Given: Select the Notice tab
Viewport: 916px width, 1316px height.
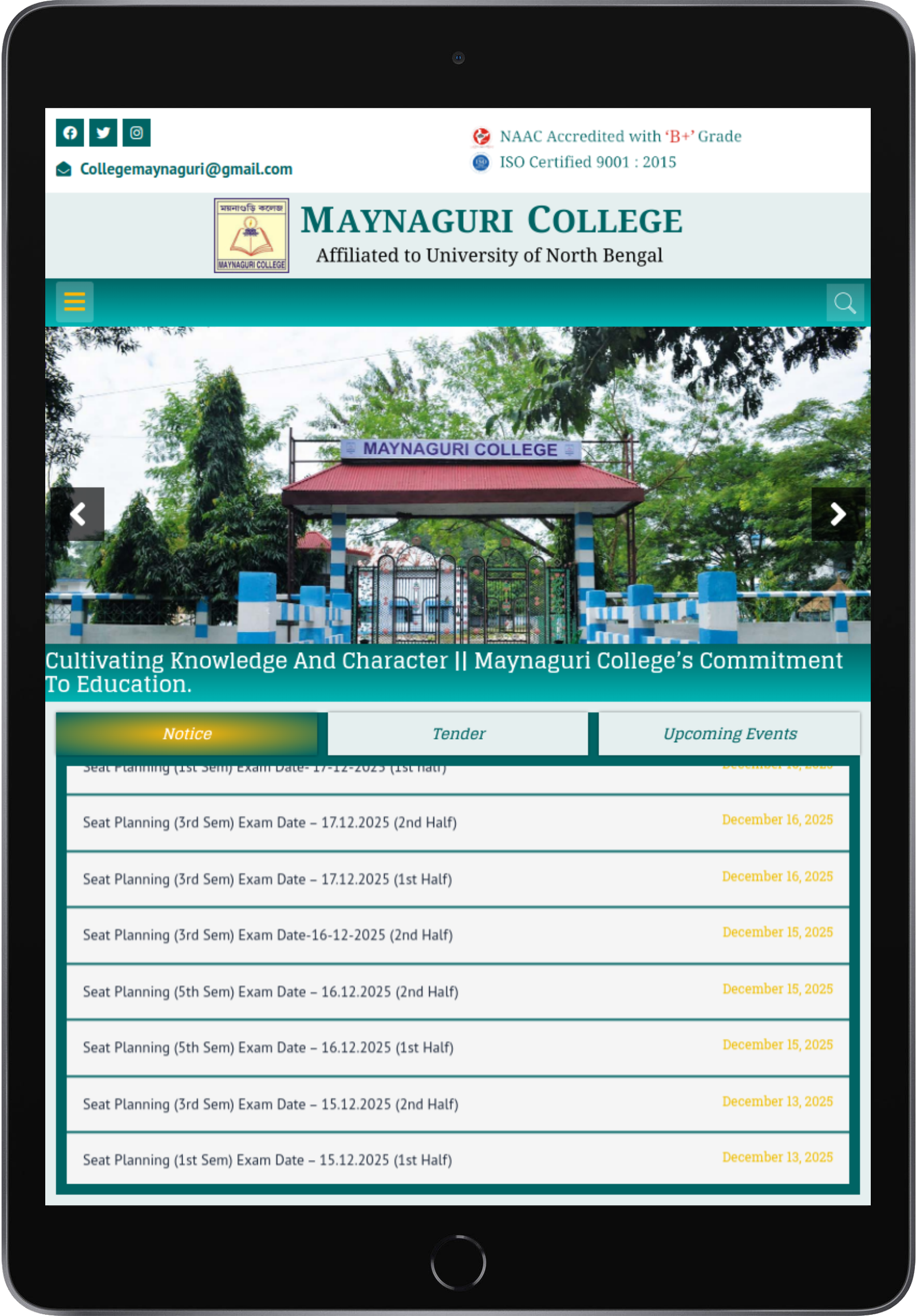Looking at the screenshot, I should 187,734.
